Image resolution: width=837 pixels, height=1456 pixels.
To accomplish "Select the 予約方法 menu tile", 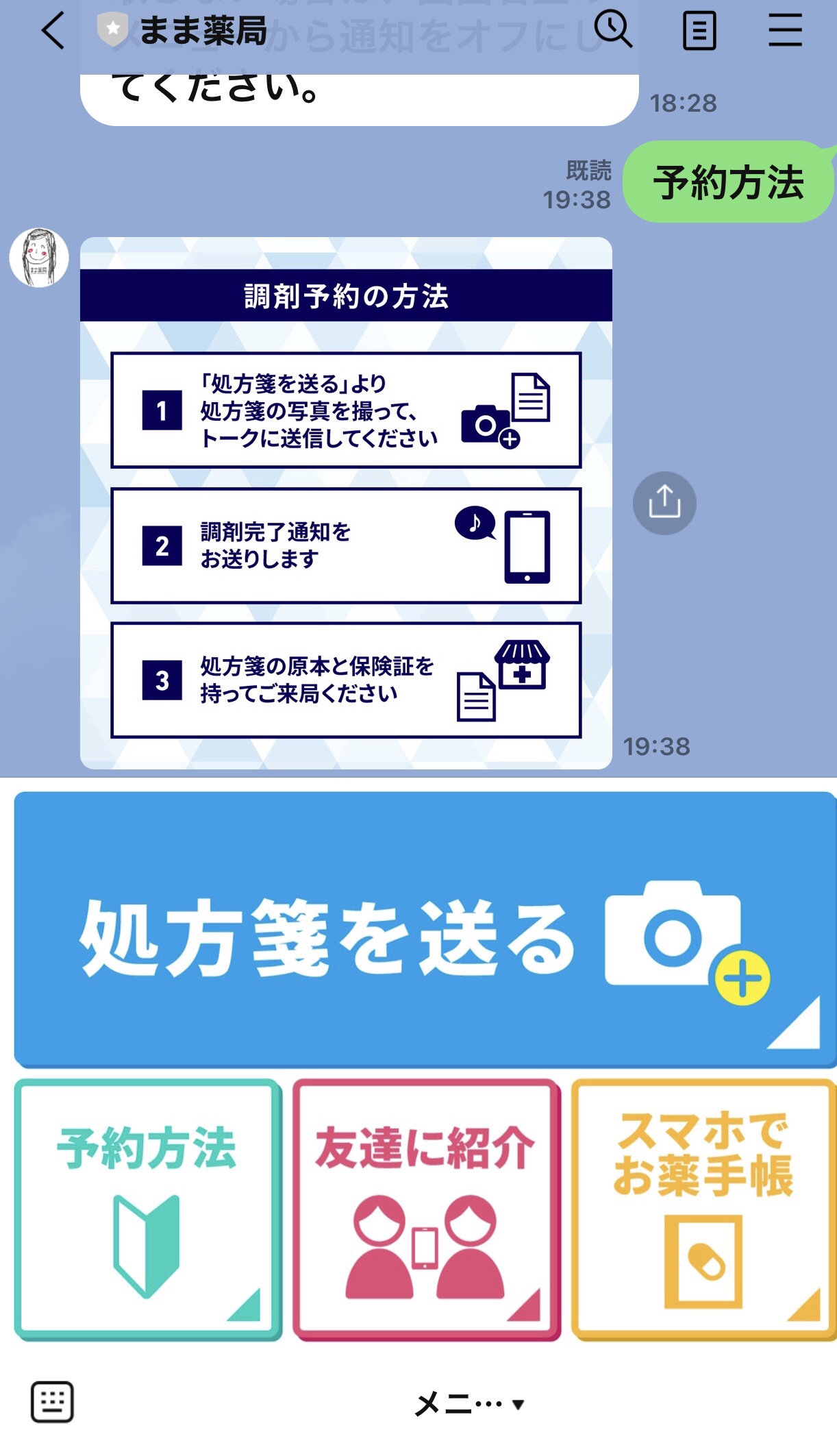I will pos(148,1210).
